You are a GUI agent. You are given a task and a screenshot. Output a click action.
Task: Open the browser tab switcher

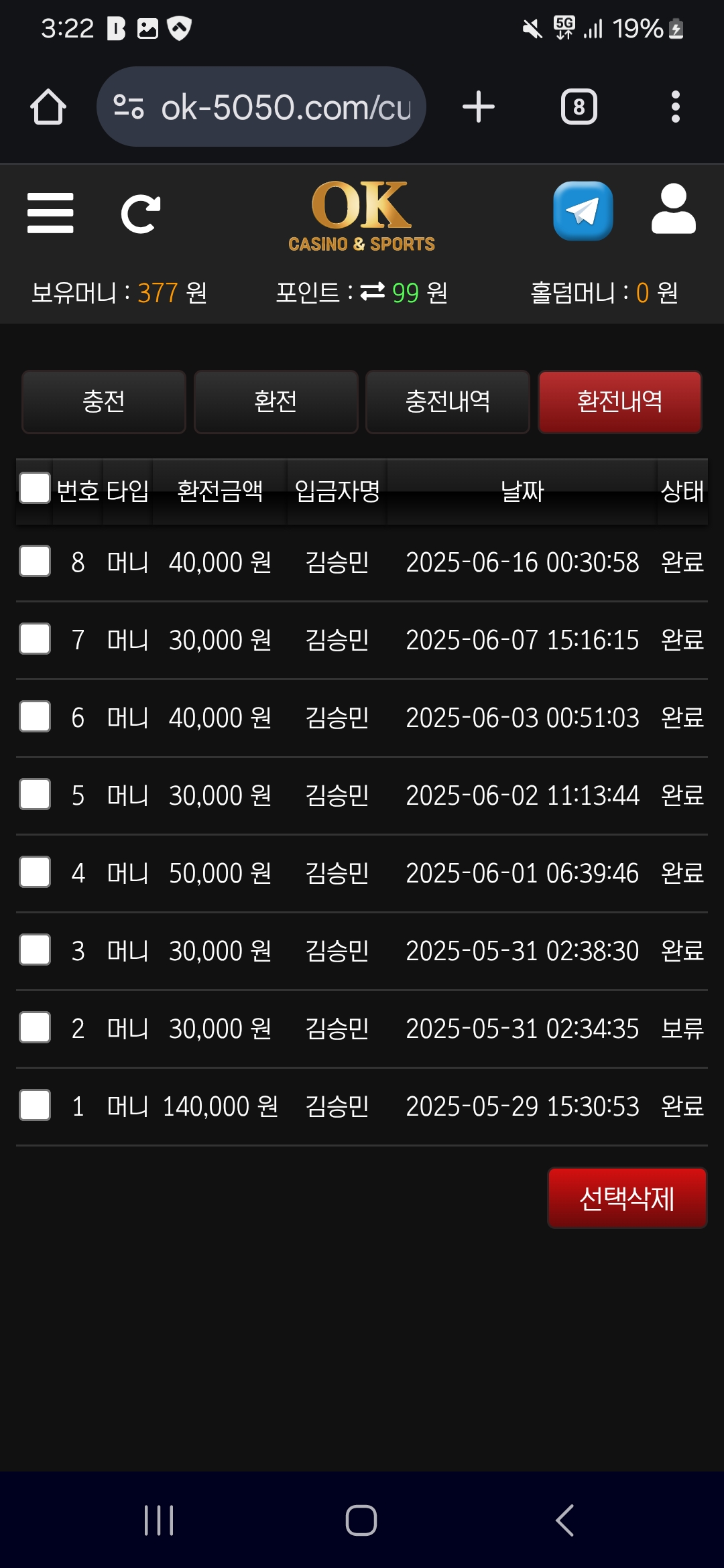[x=579, y=107]
